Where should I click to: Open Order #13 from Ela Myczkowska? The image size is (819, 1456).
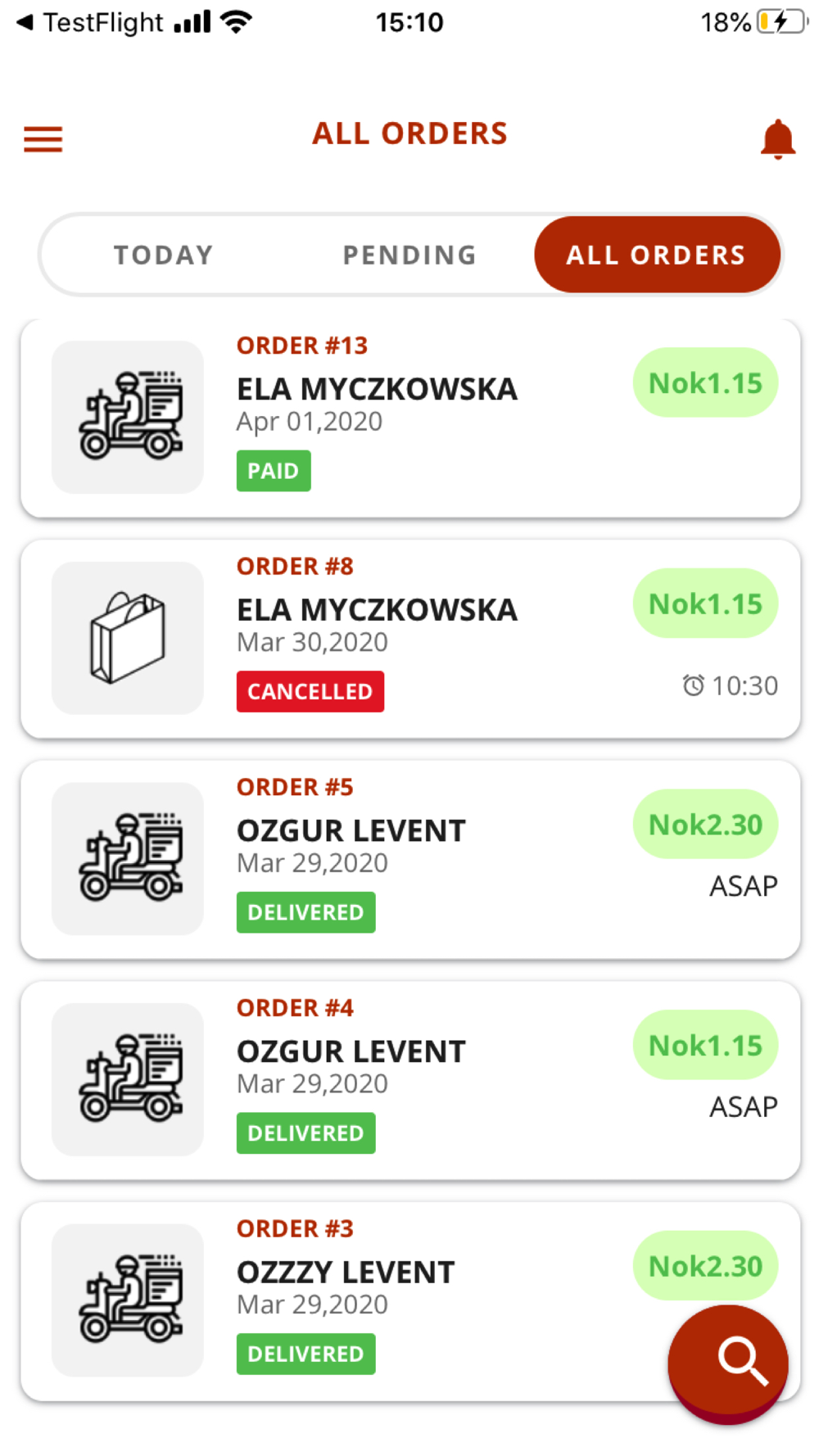click(409, 418)
